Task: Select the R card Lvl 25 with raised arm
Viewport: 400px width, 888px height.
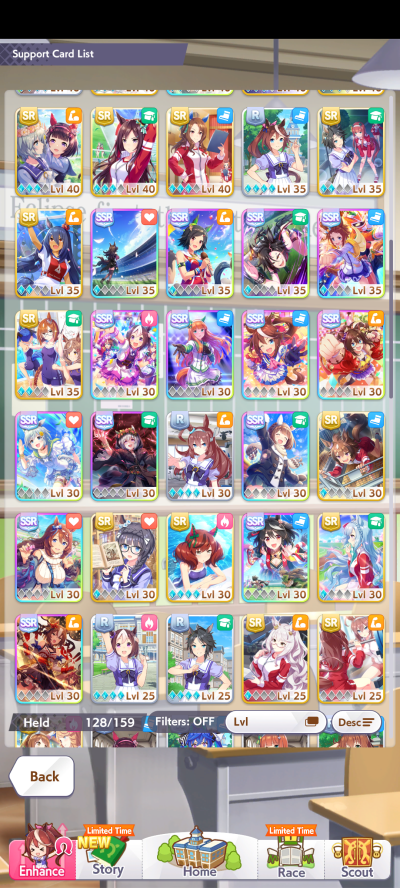Action: (x=124, y=659)
